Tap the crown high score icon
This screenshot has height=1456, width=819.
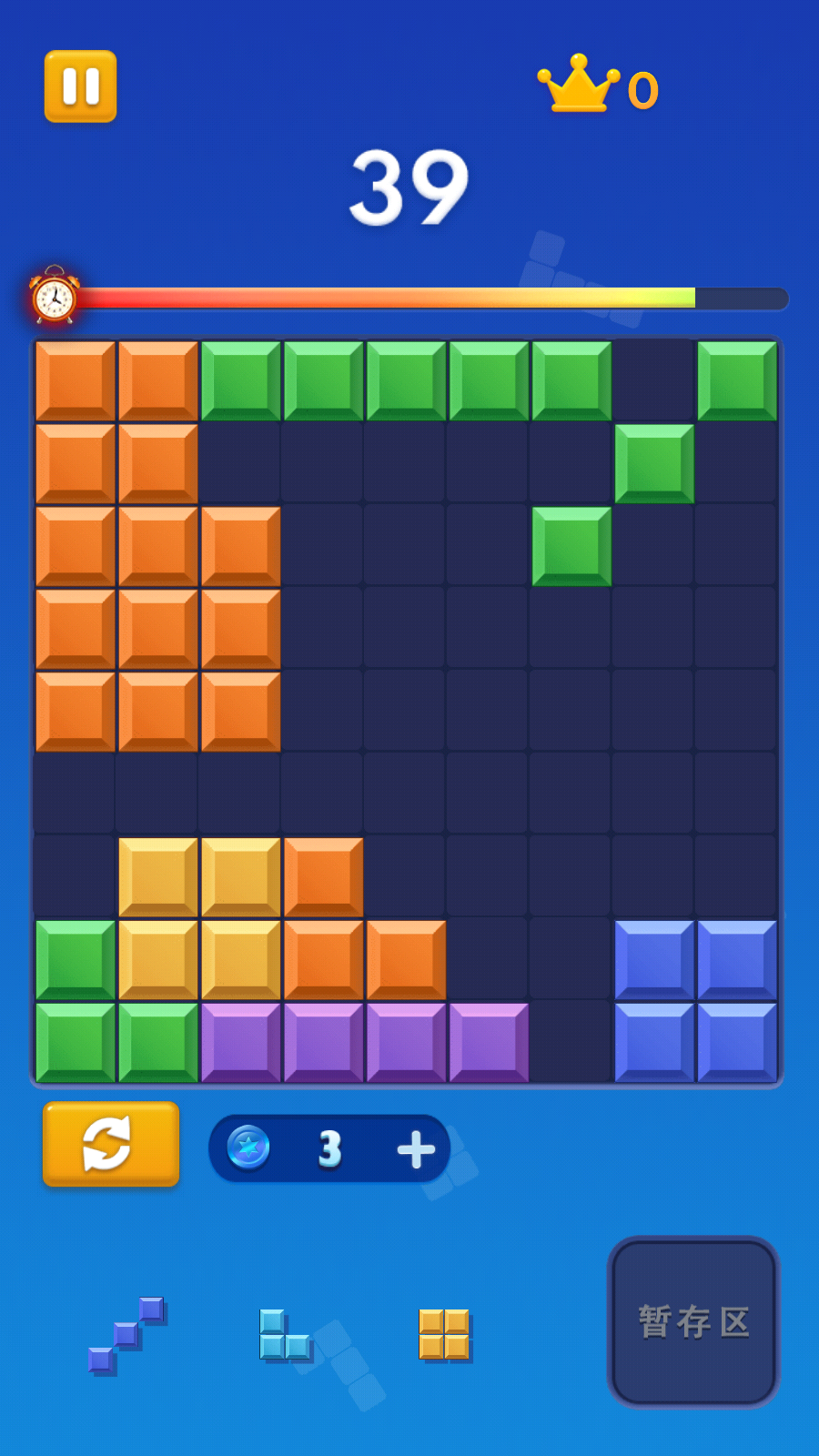coord(579,86)
